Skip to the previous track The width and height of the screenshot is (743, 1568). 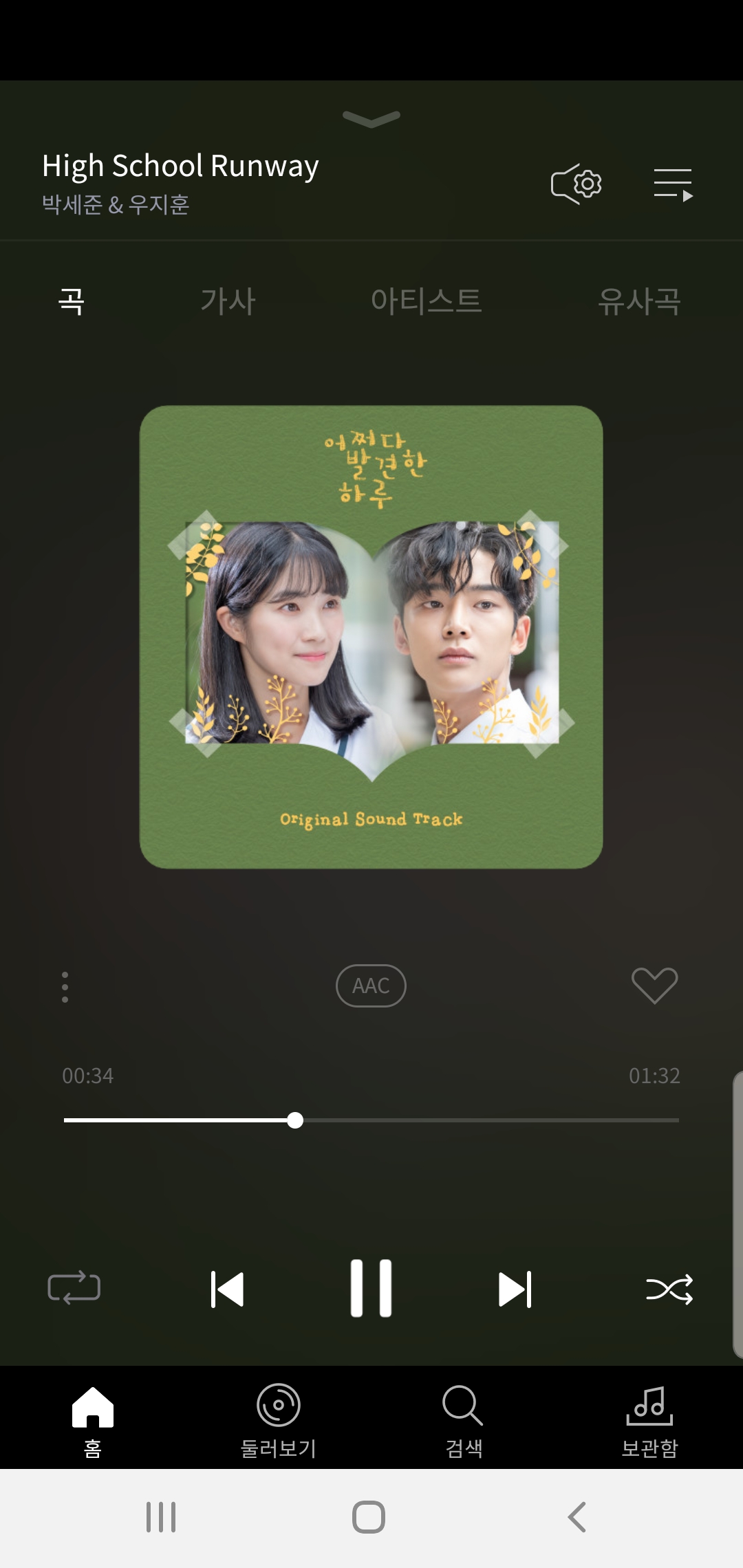[227, 1289]
